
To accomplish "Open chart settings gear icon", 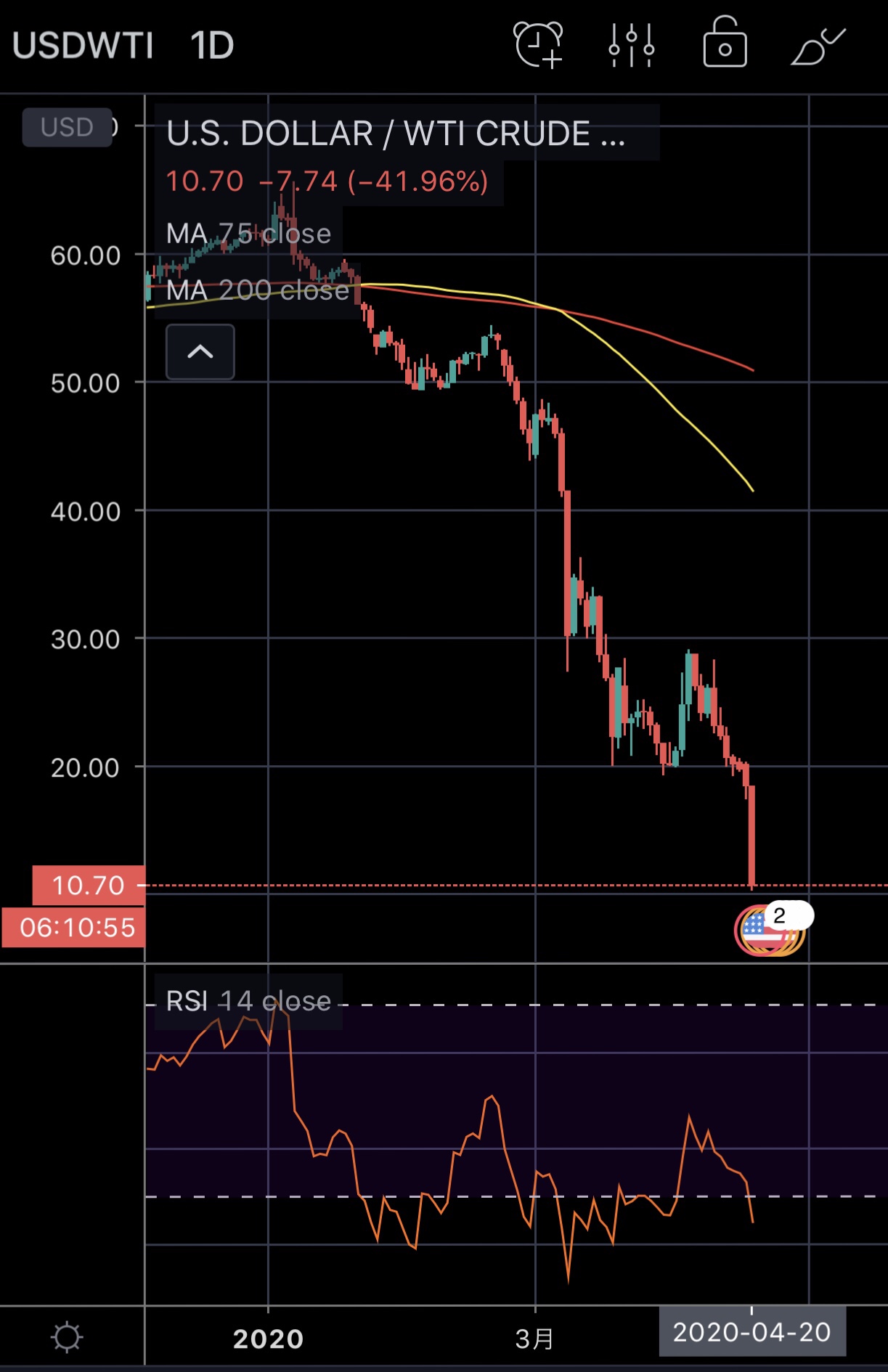I will tap(67, 1337).
